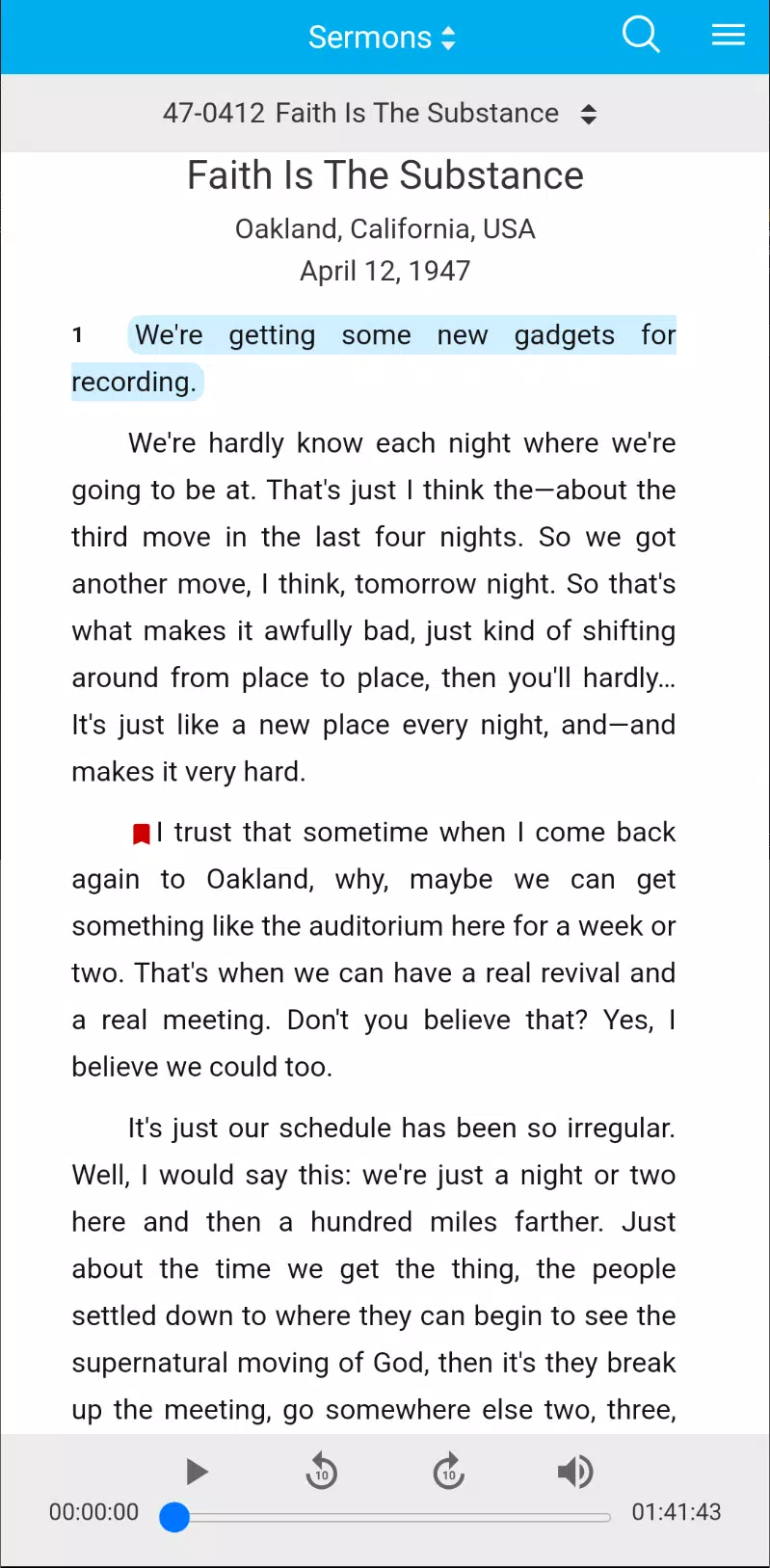770x1568 pixels.
Task: Skip forward 10 seconds
Action: coord(448,1472)
